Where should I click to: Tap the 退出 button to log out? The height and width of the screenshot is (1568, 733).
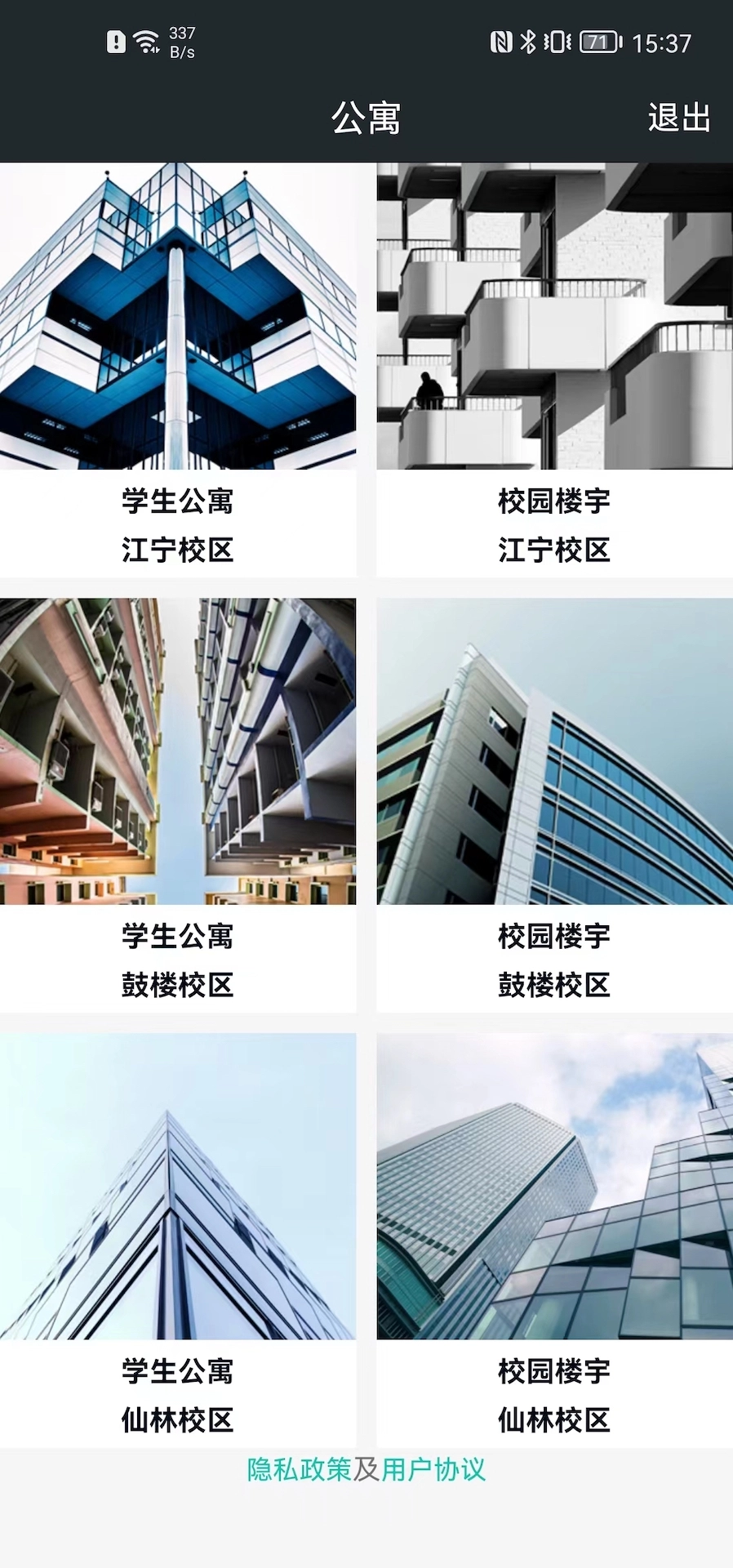point(678,118)
